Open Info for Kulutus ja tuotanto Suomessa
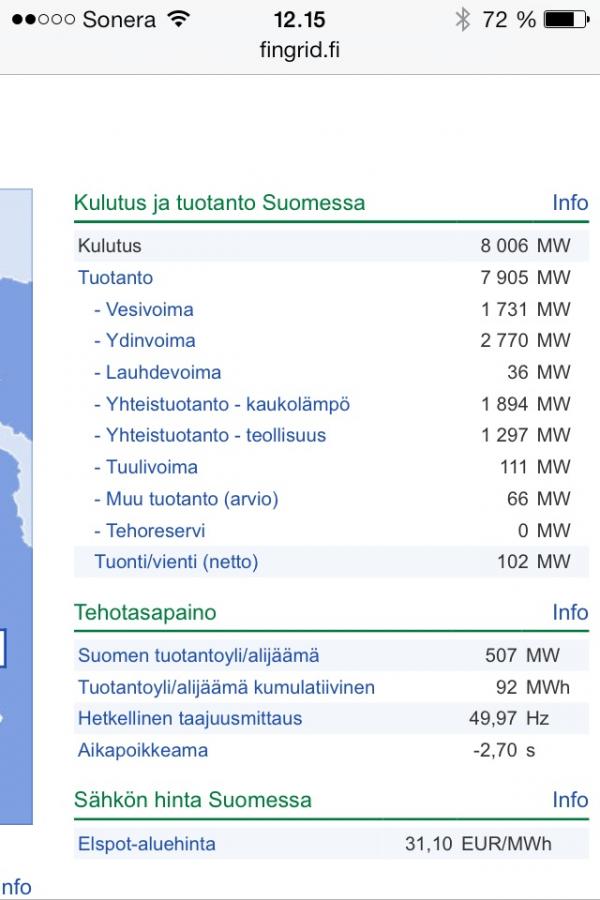 pyautogui.click(x=570, y=203)
